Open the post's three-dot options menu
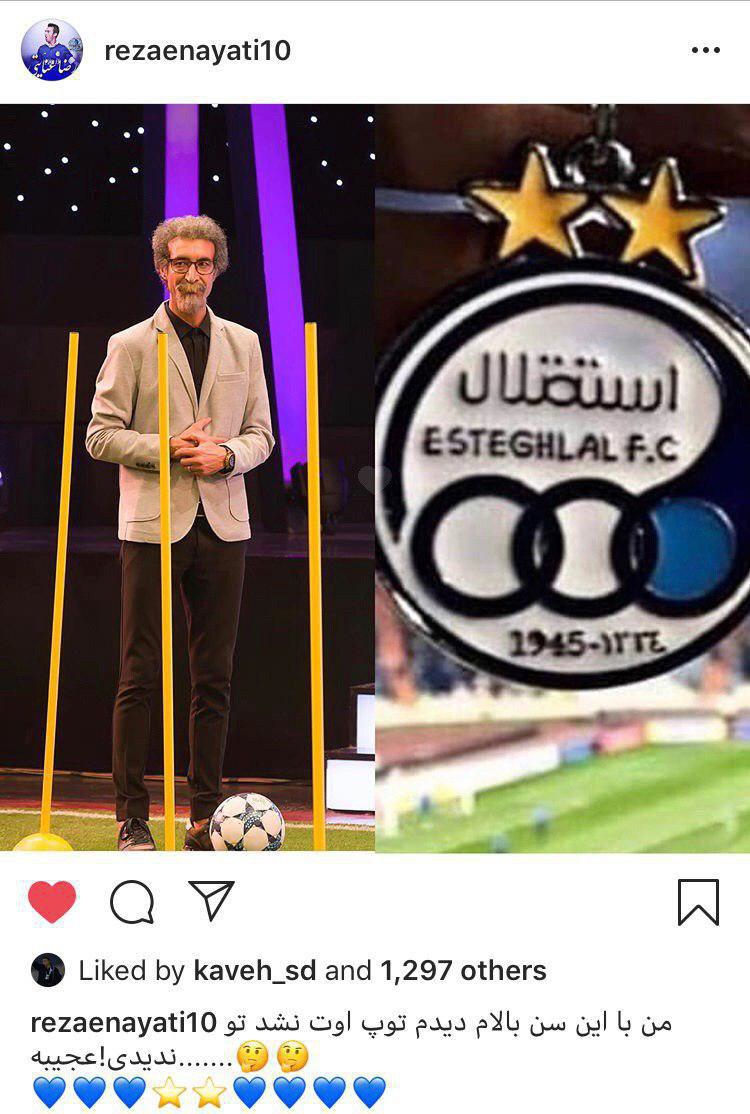 (x=705, y=51)
